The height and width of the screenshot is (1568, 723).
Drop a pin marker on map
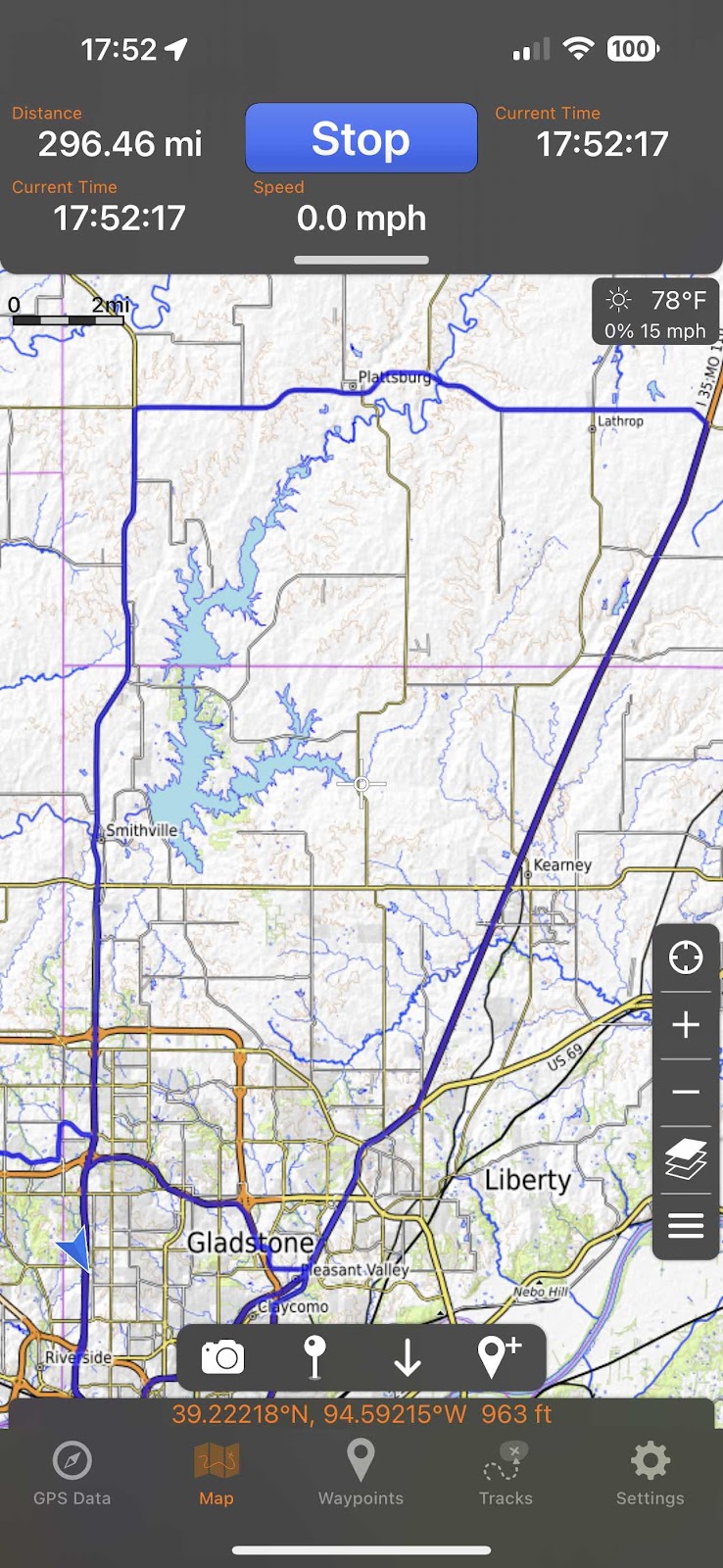[314, 1357]
